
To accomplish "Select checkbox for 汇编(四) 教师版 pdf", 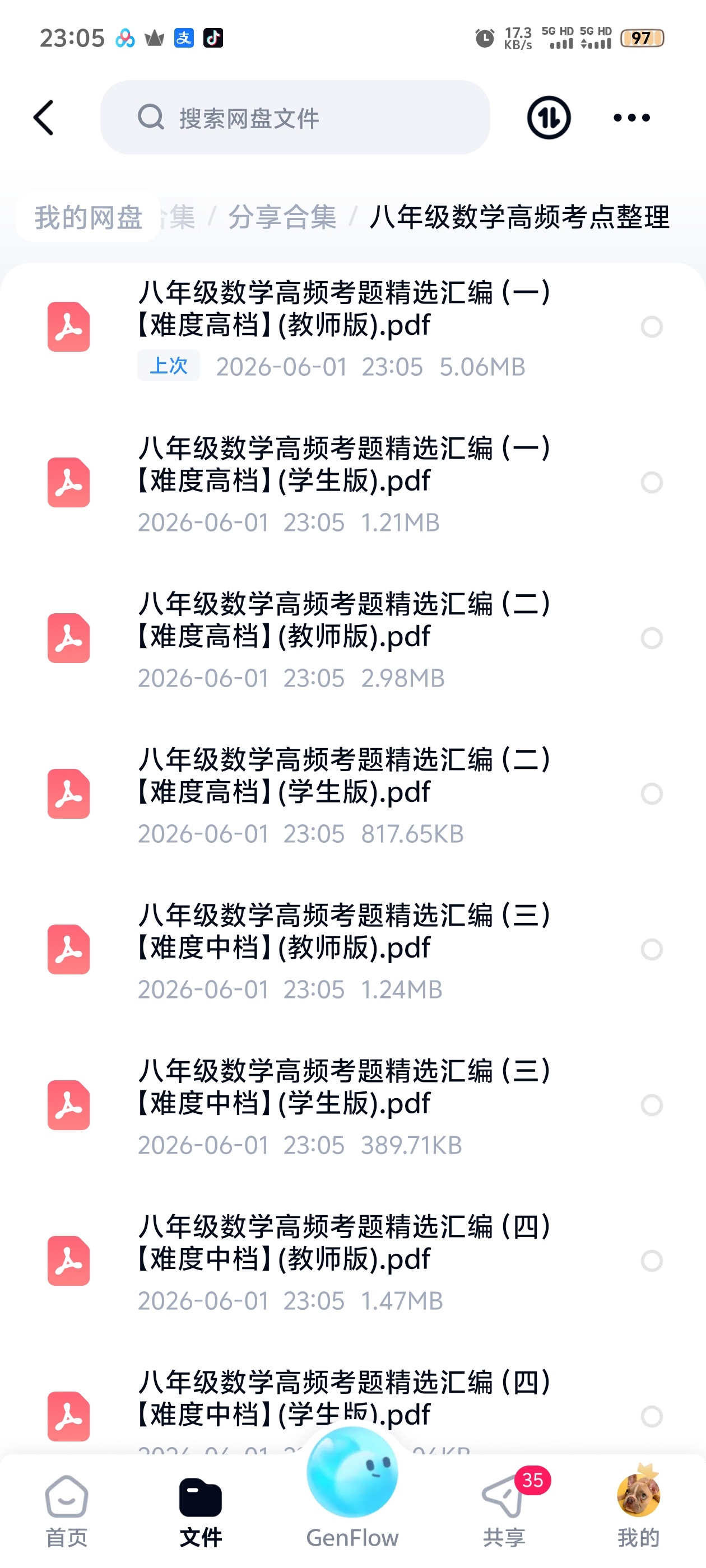I will click(651, 1261).
